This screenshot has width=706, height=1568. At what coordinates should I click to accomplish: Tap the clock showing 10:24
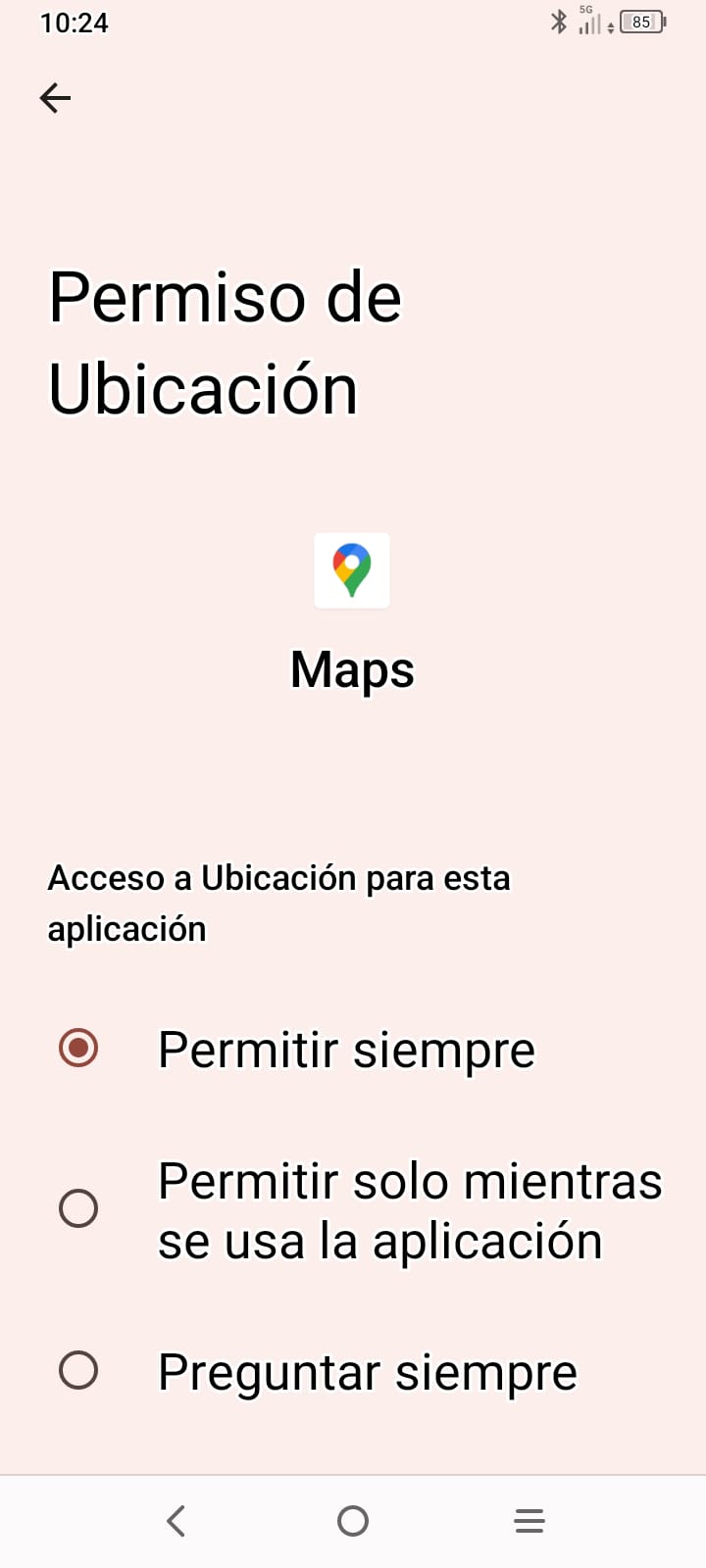[74, 23]
